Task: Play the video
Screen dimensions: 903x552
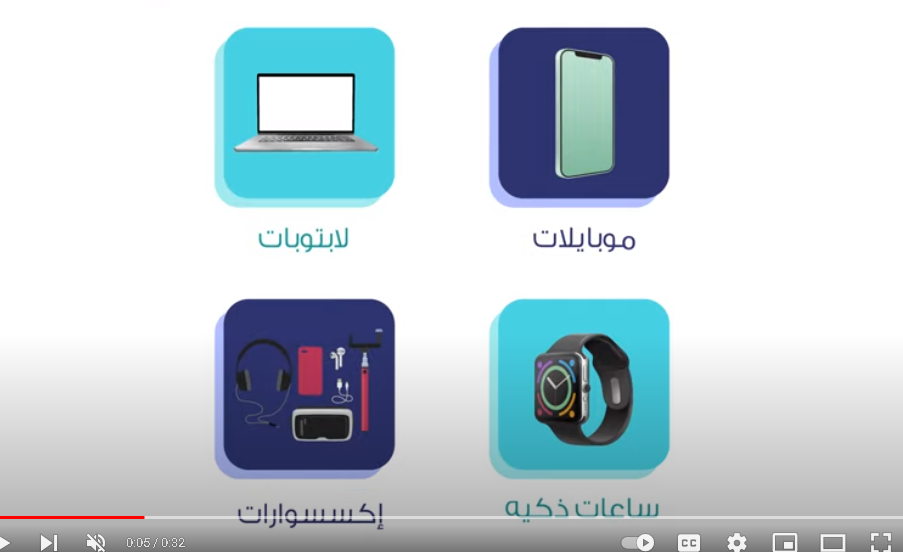Action: point(4,542)
